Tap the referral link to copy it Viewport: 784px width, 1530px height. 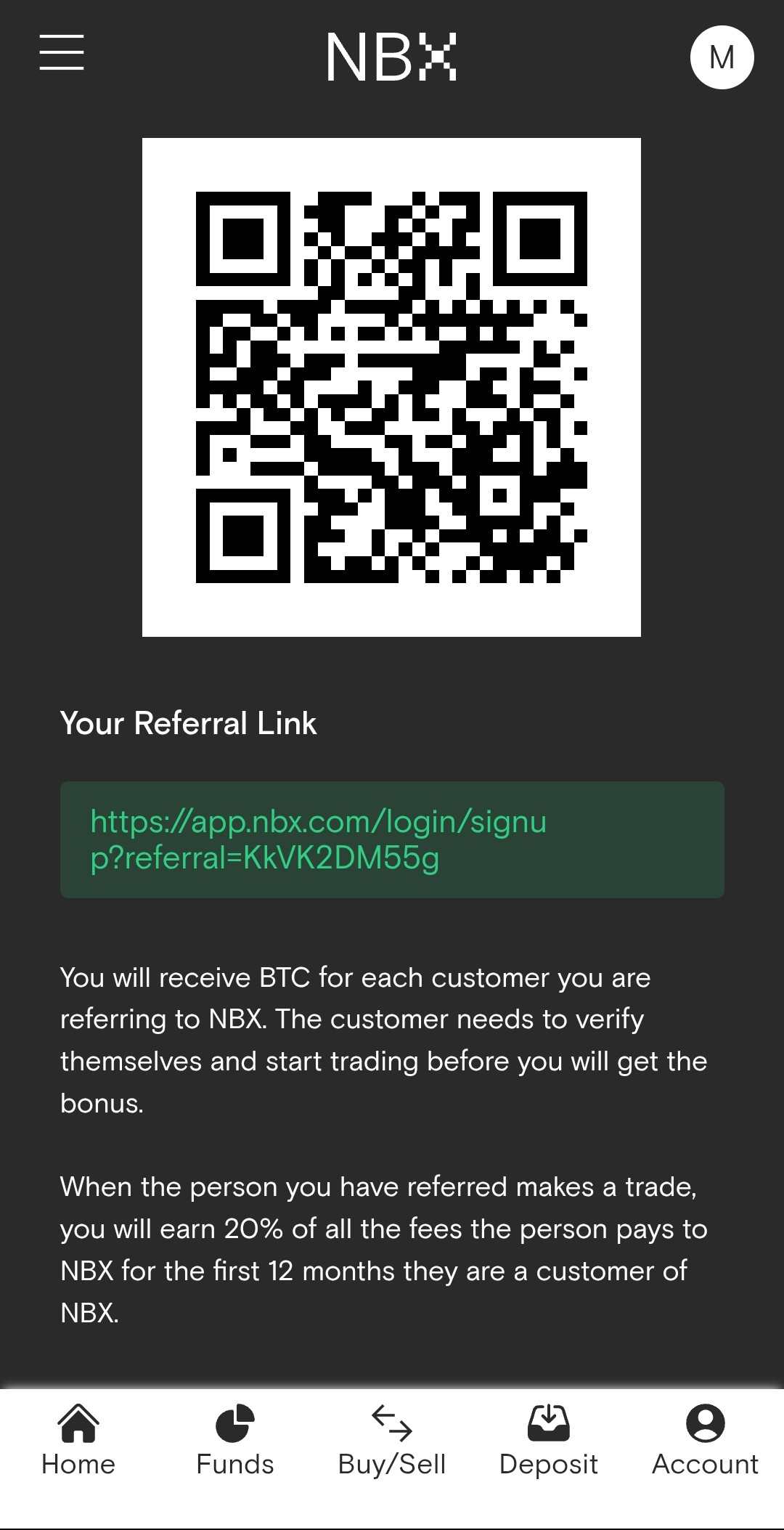392,839
